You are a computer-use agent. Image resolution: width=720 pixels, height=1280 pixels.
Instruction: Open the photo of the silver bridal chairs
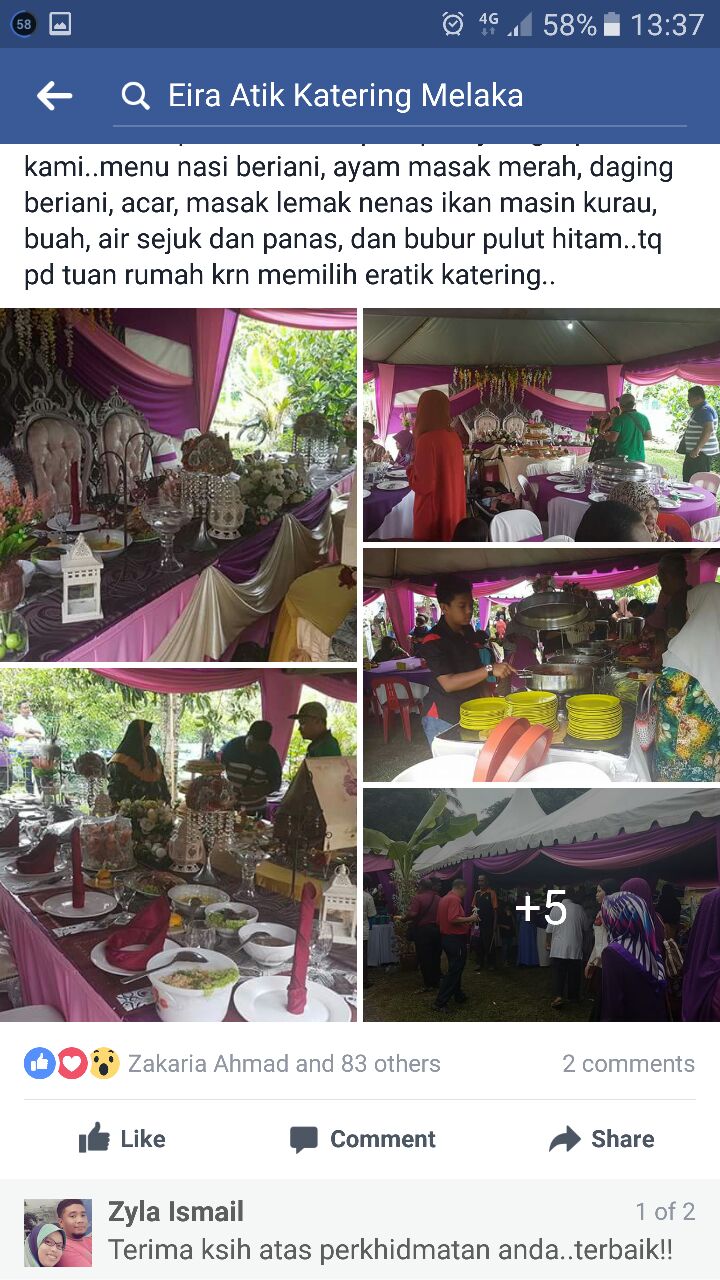coord(178,485)
